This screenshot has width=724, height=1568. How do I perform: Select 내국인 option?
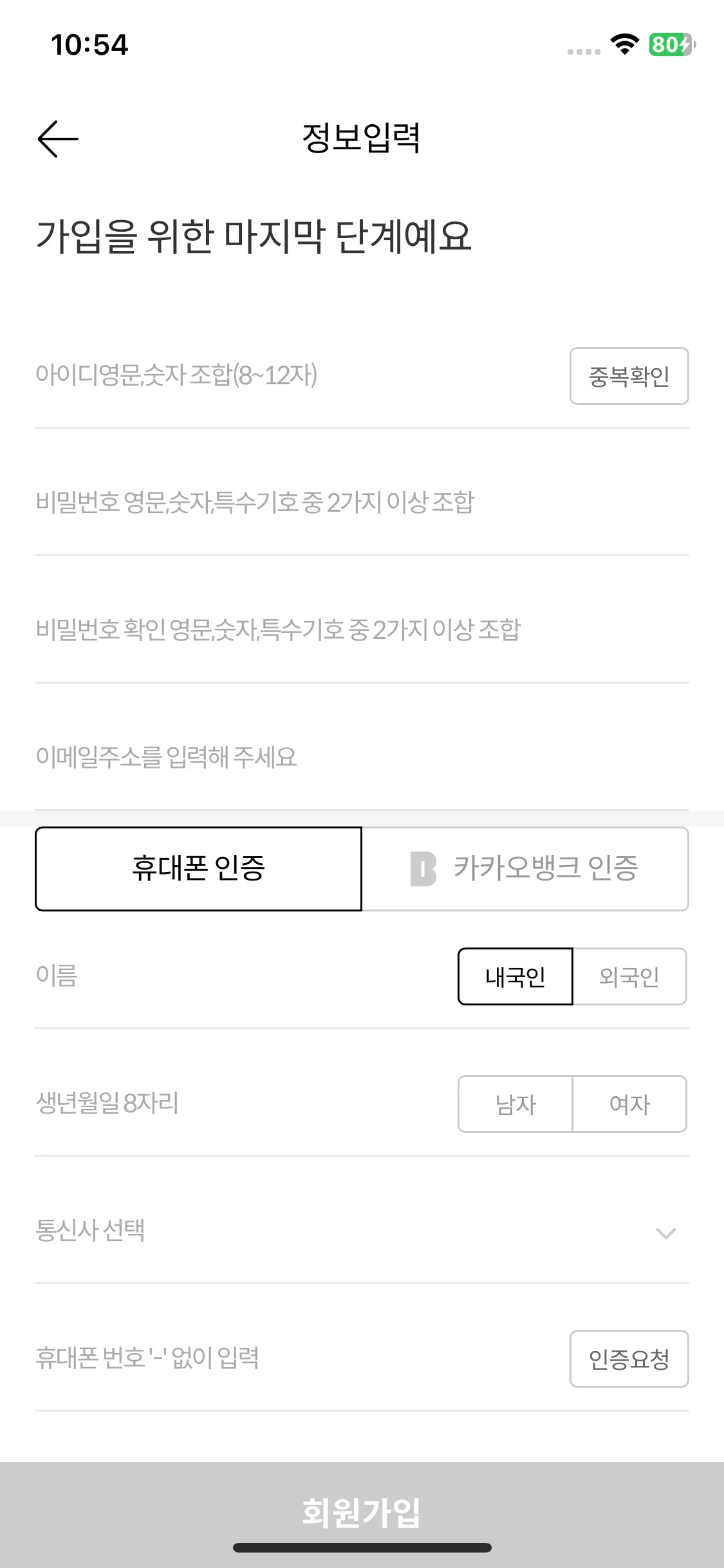click(x=515, y=976)
